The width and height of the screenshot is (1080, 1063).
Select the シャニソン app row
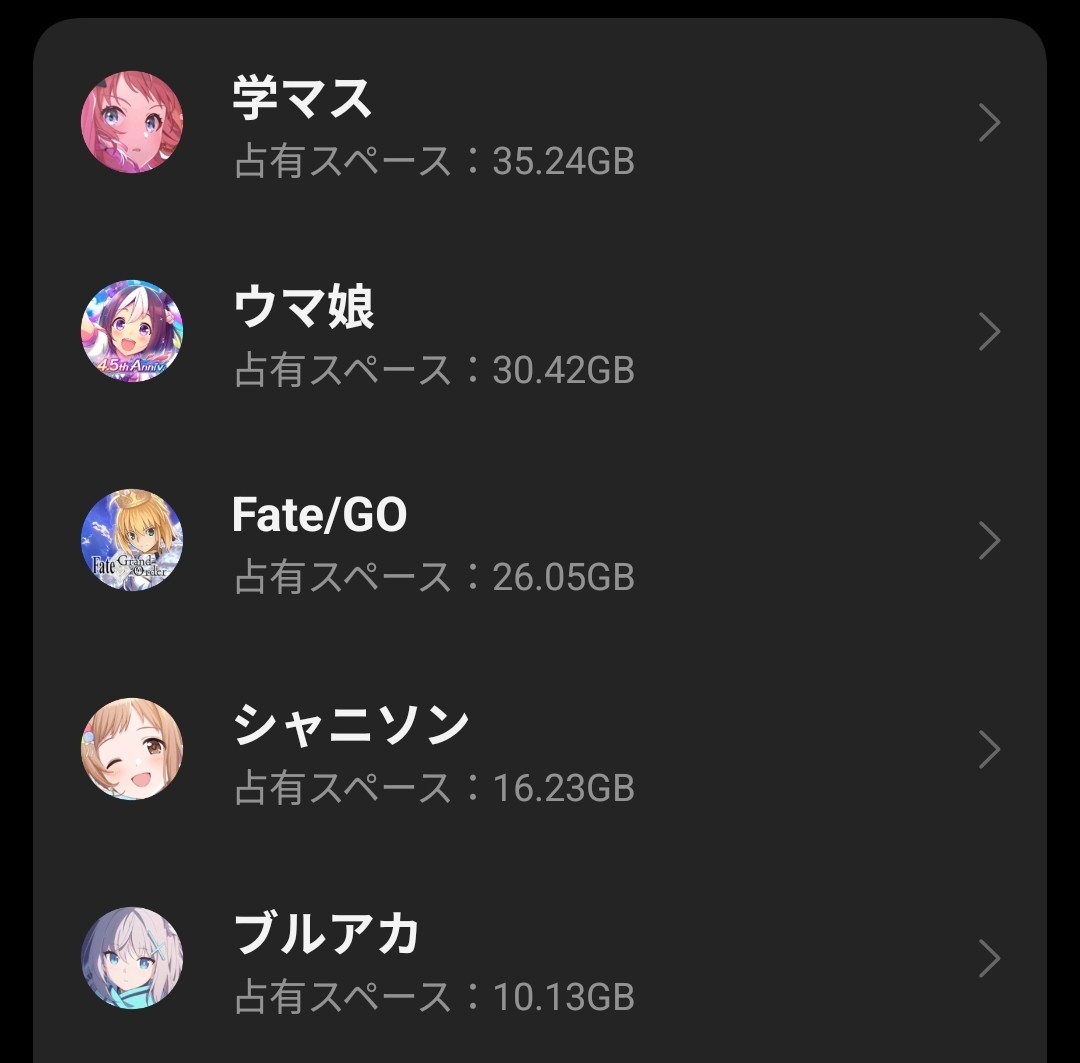coord(540,750)
